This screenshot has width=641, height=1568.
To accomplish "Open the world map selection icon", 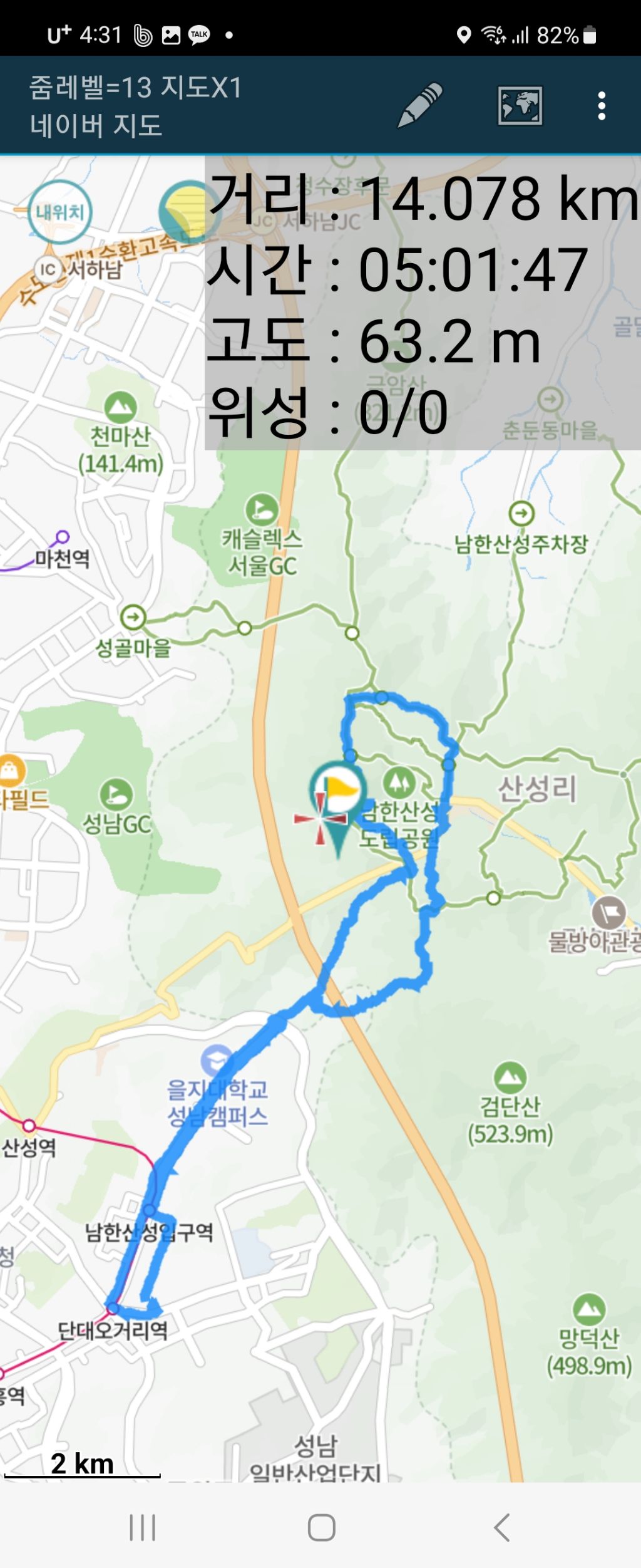I will (520, 105).
